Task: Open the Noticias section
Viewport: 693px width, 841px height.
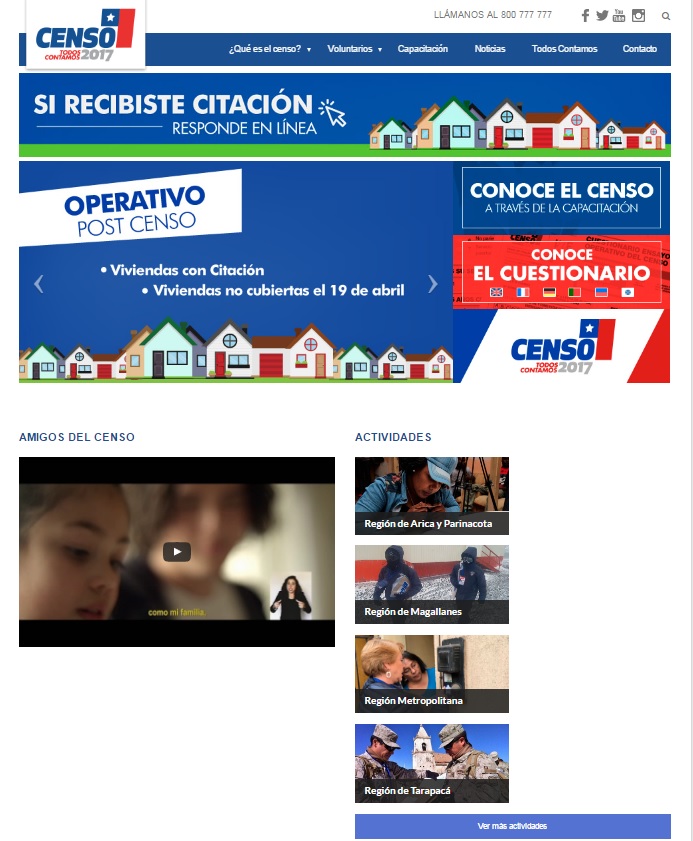Action: click(x=490, y=49)
